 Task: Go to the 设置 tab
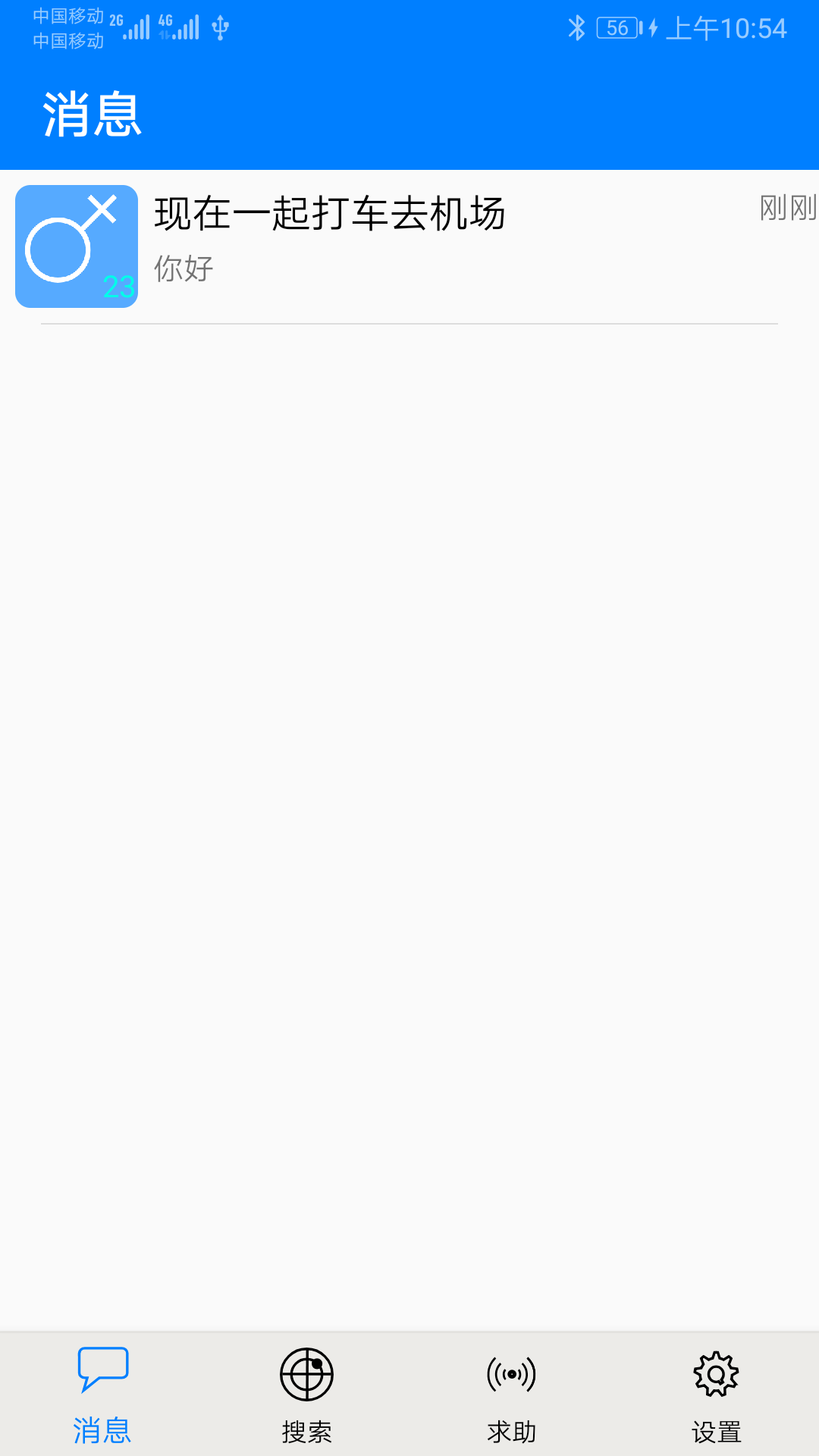pos(716,1394)
